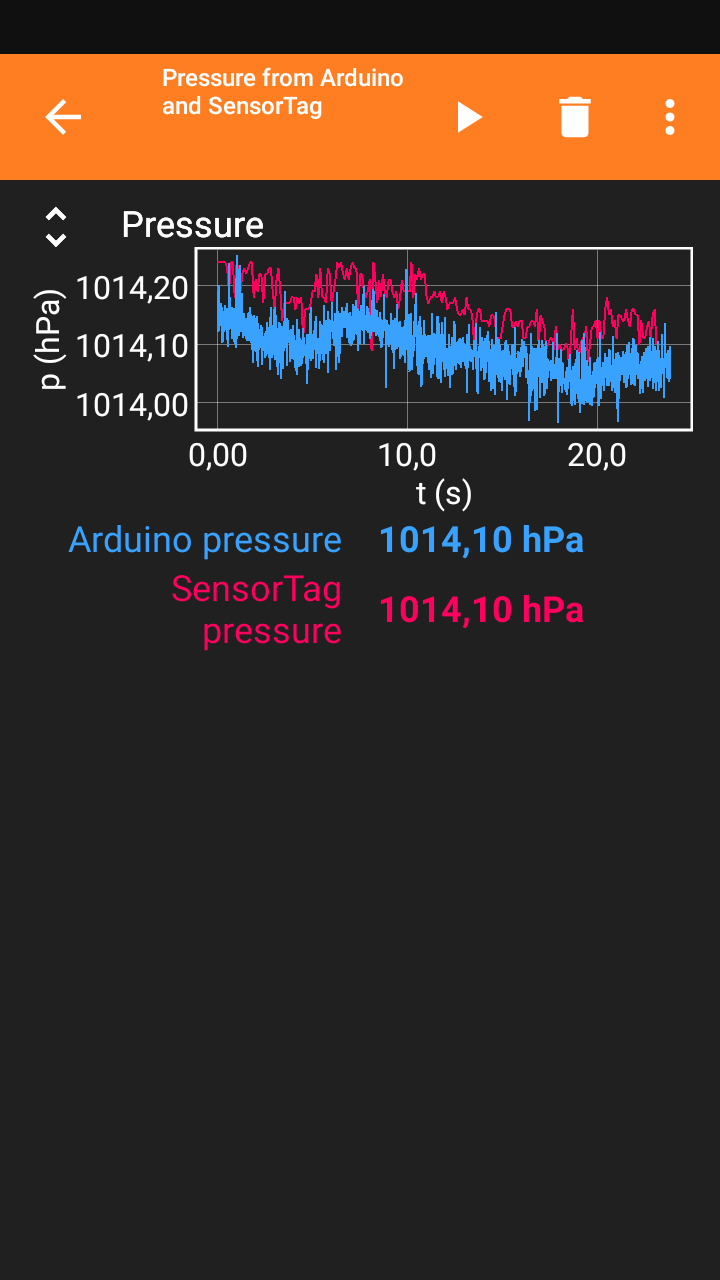This screenshot has width=720, height=1280.
Task: Open the overflow menu
Action: (670, 117)
